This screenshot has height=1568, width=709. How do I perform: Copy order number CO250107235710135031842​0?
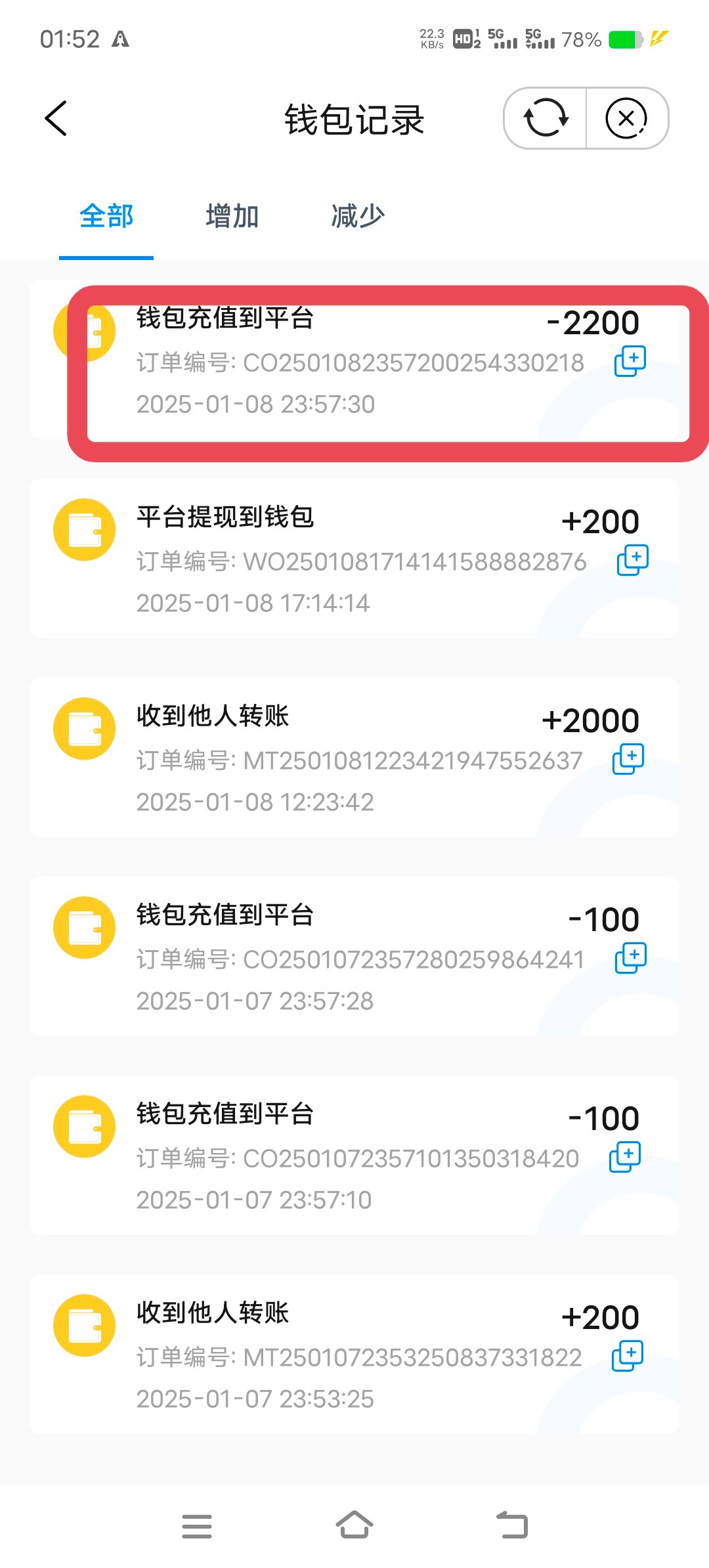625,1157
